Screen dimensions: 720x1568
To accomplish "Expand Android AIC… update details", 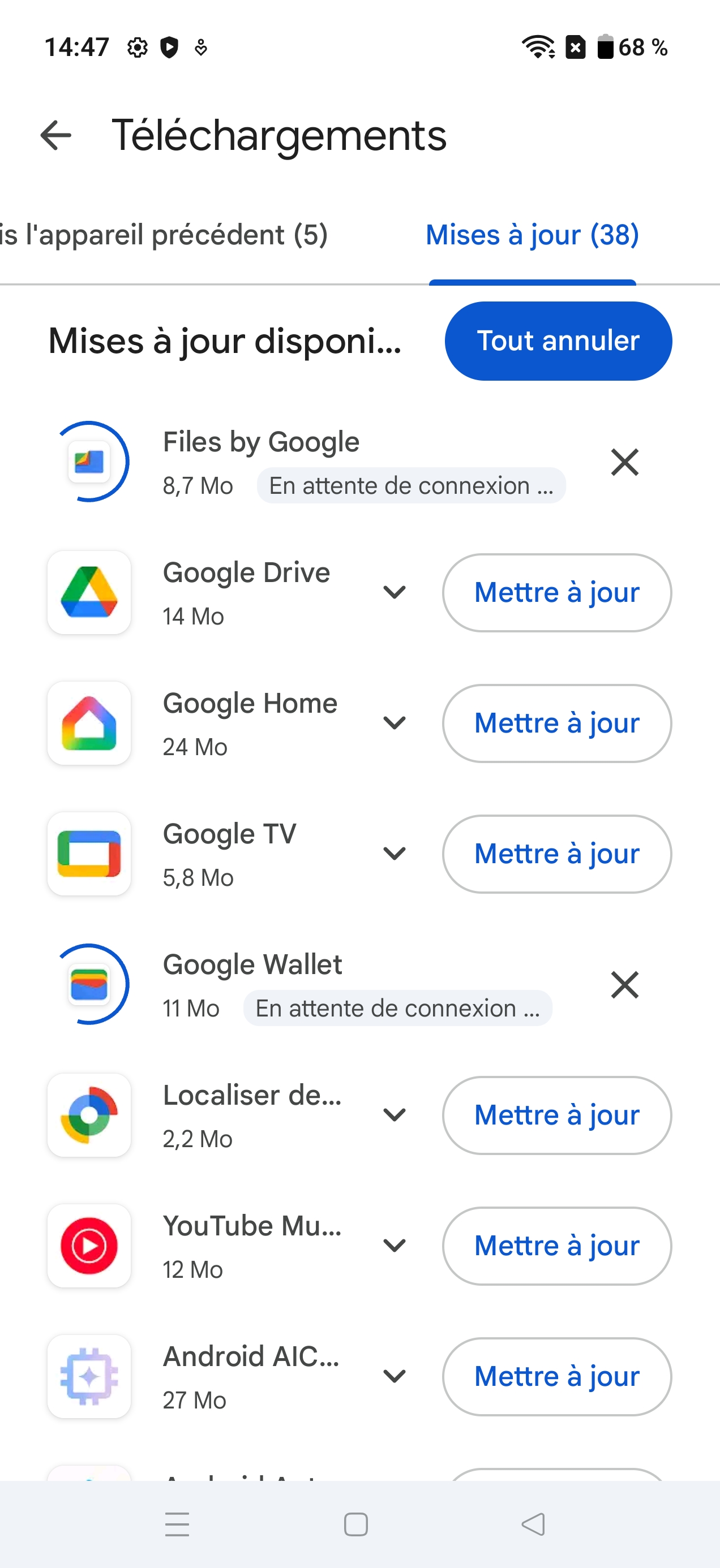I will click(x=394, y=1377).
